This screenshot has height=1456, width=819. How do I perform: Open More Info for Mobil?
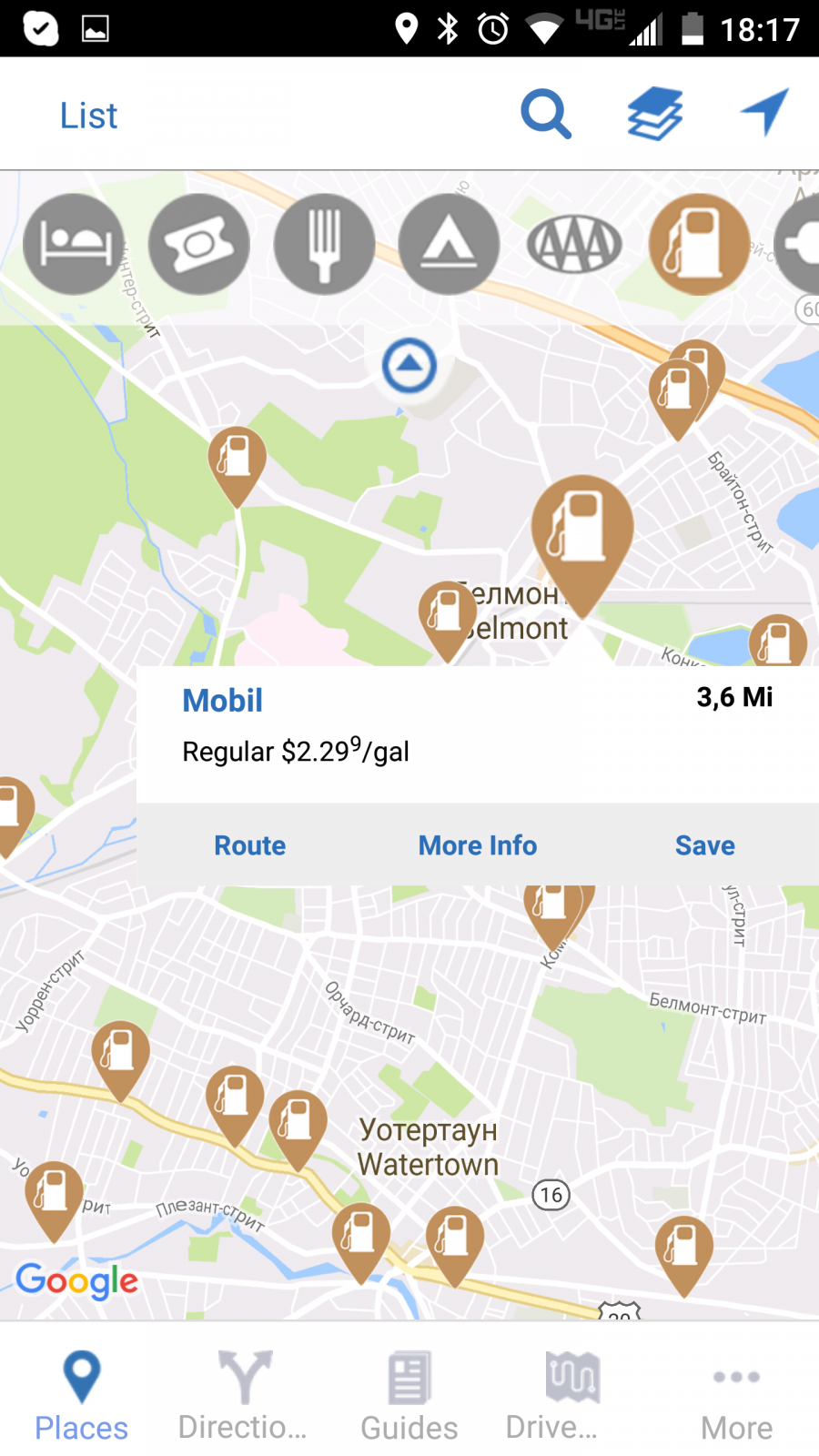478,845
